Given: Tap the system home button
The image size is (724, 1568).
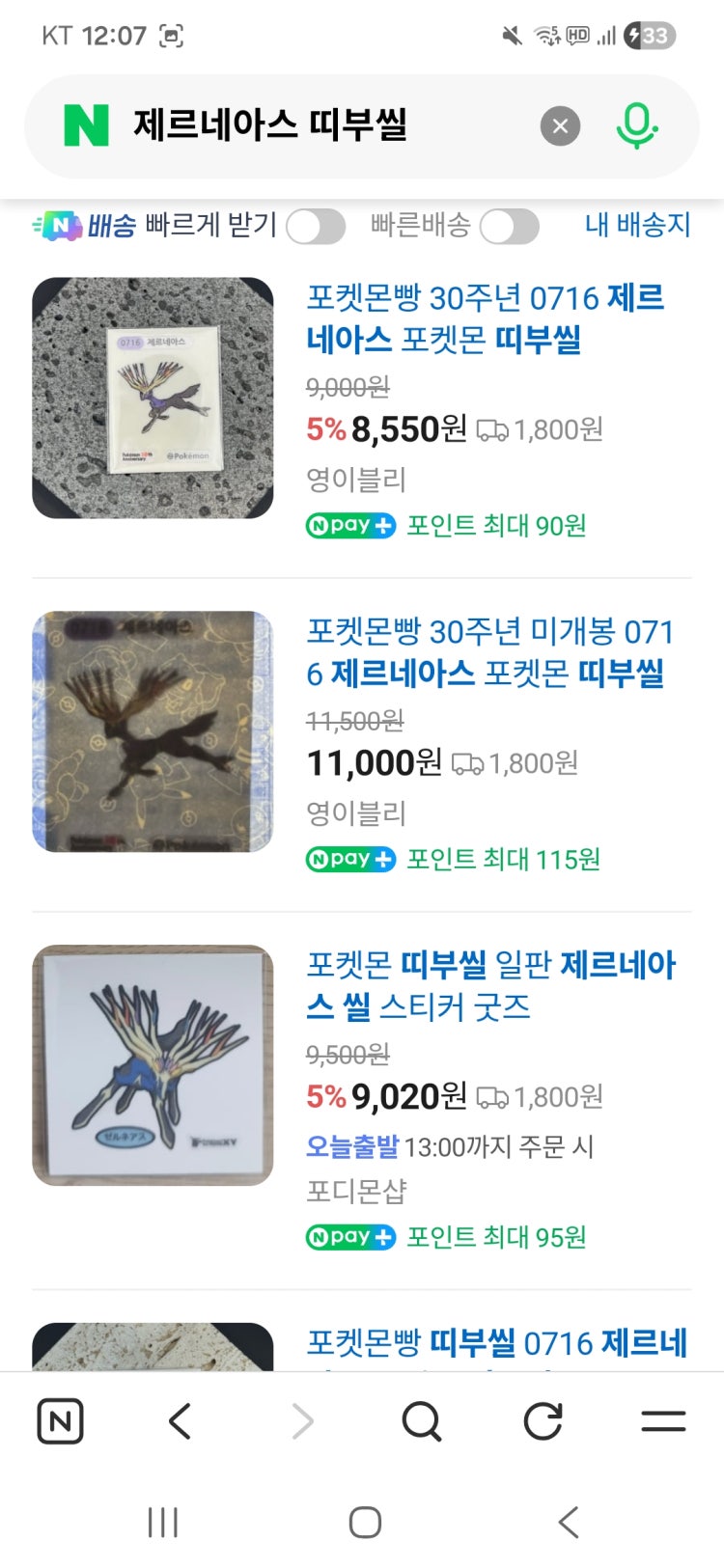Looking at the screenshot, I should pyautogui.click(x=365, y=1523).
